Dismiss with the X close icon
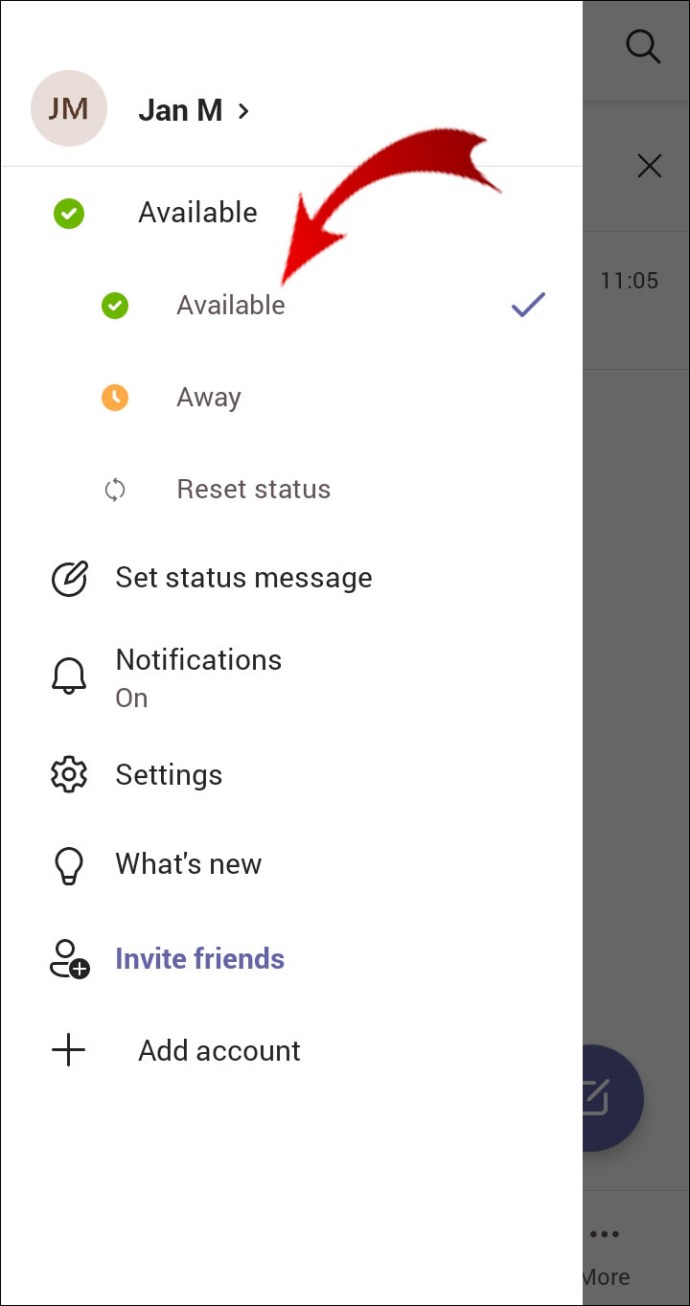 650,166
